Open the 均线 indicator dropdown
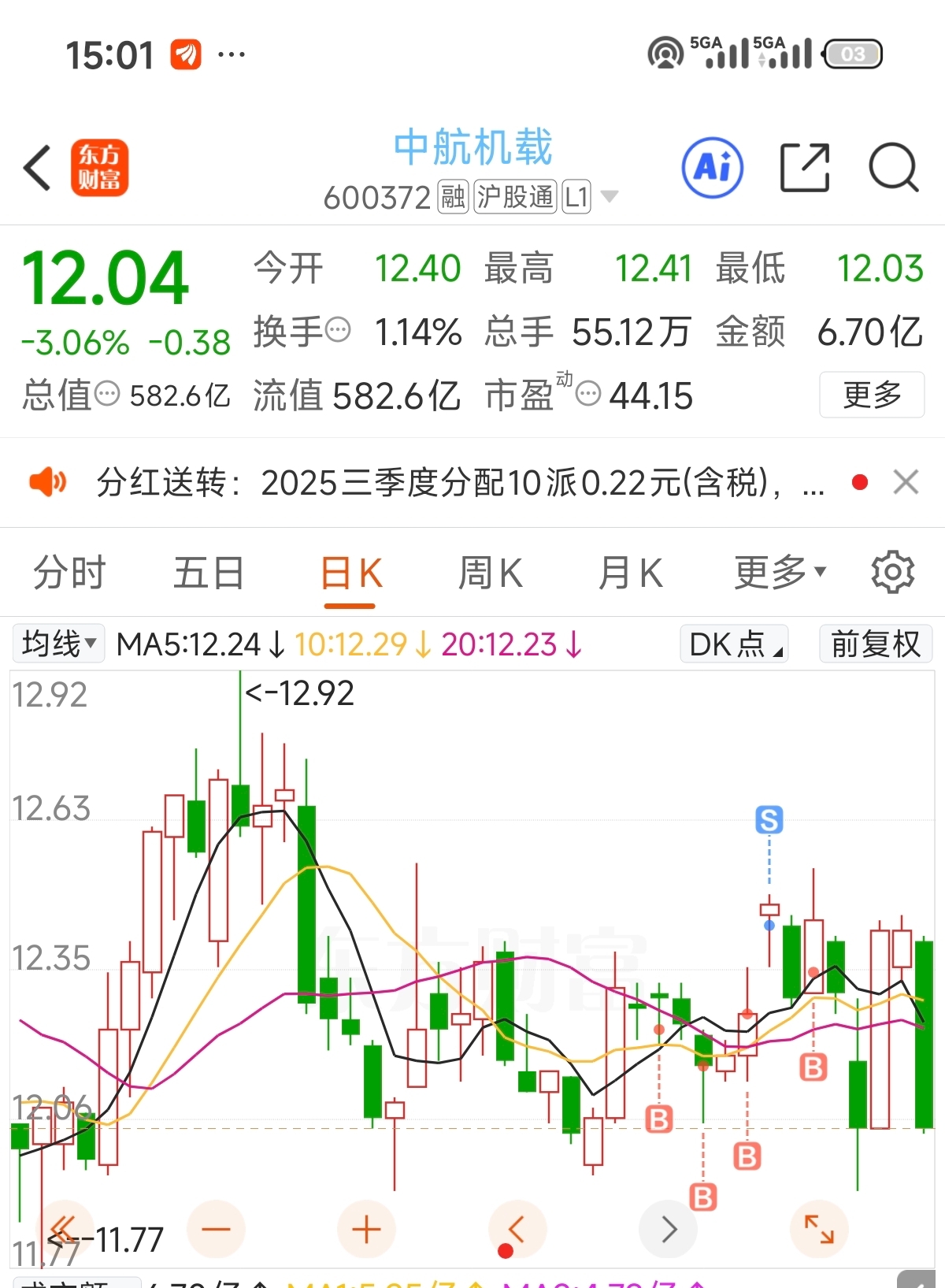 (59, 644)
